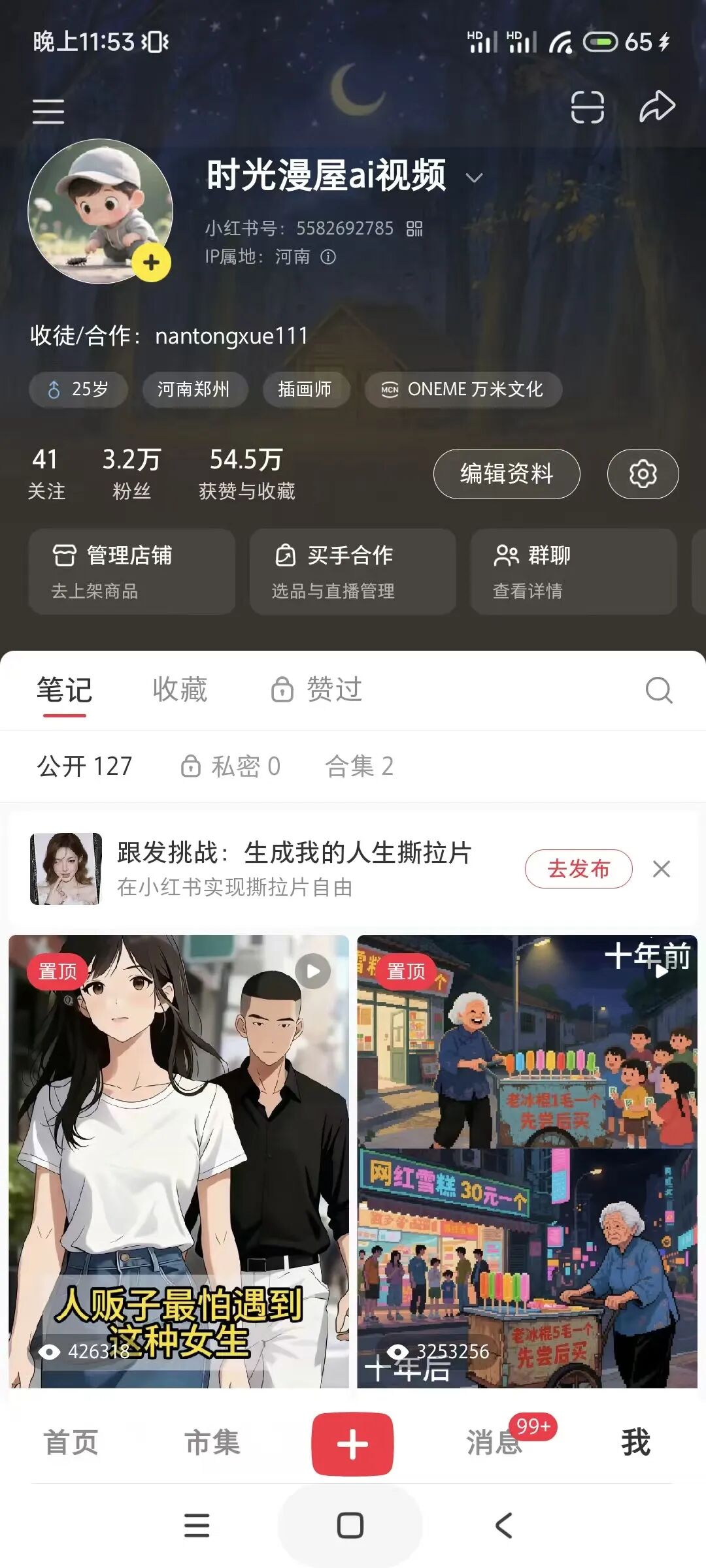Tap 去发布 on the challenge banner
Screen dimensions: 706x1568
(579, 869)
